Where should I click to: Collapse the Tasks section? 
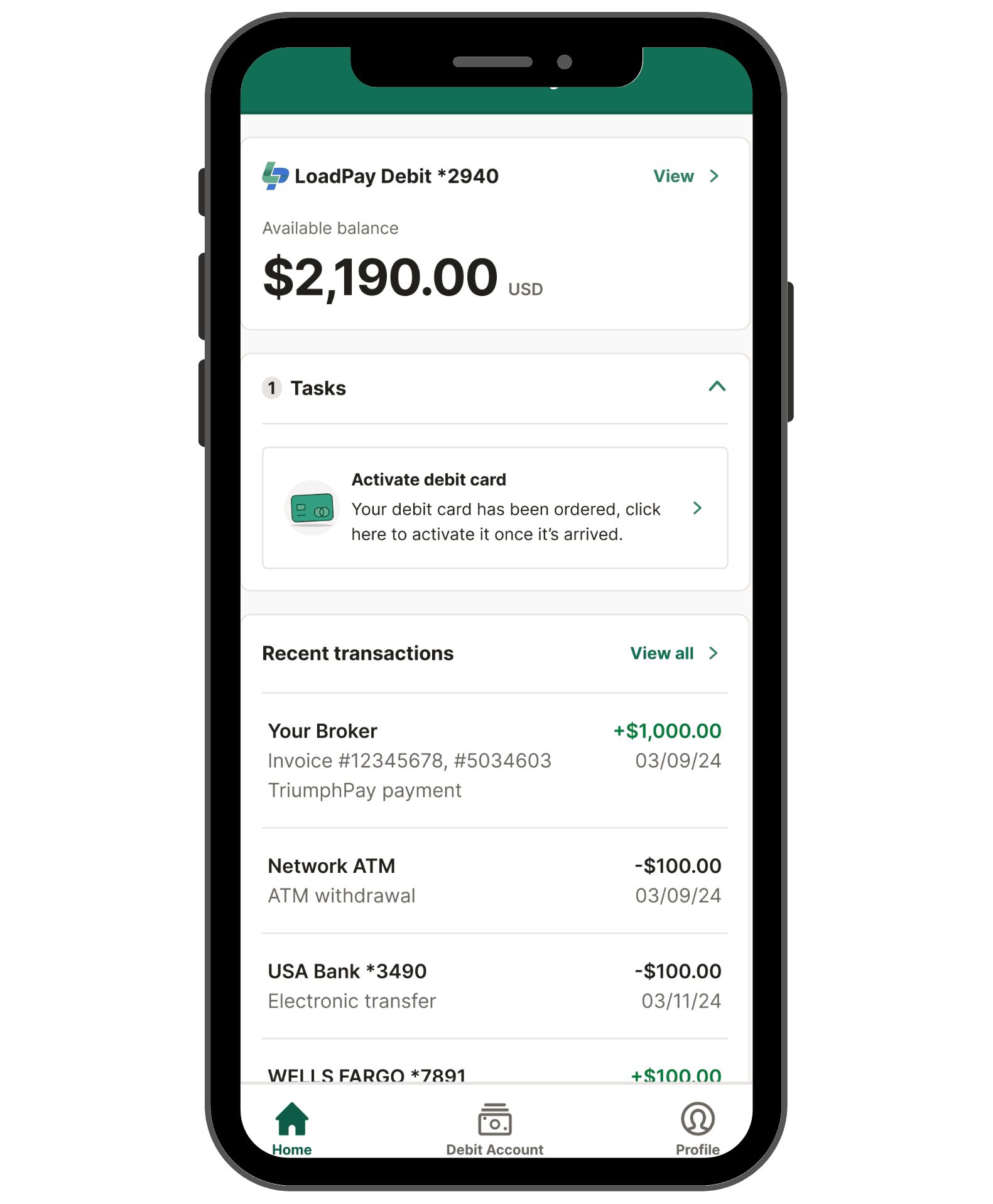pos(717,387)
